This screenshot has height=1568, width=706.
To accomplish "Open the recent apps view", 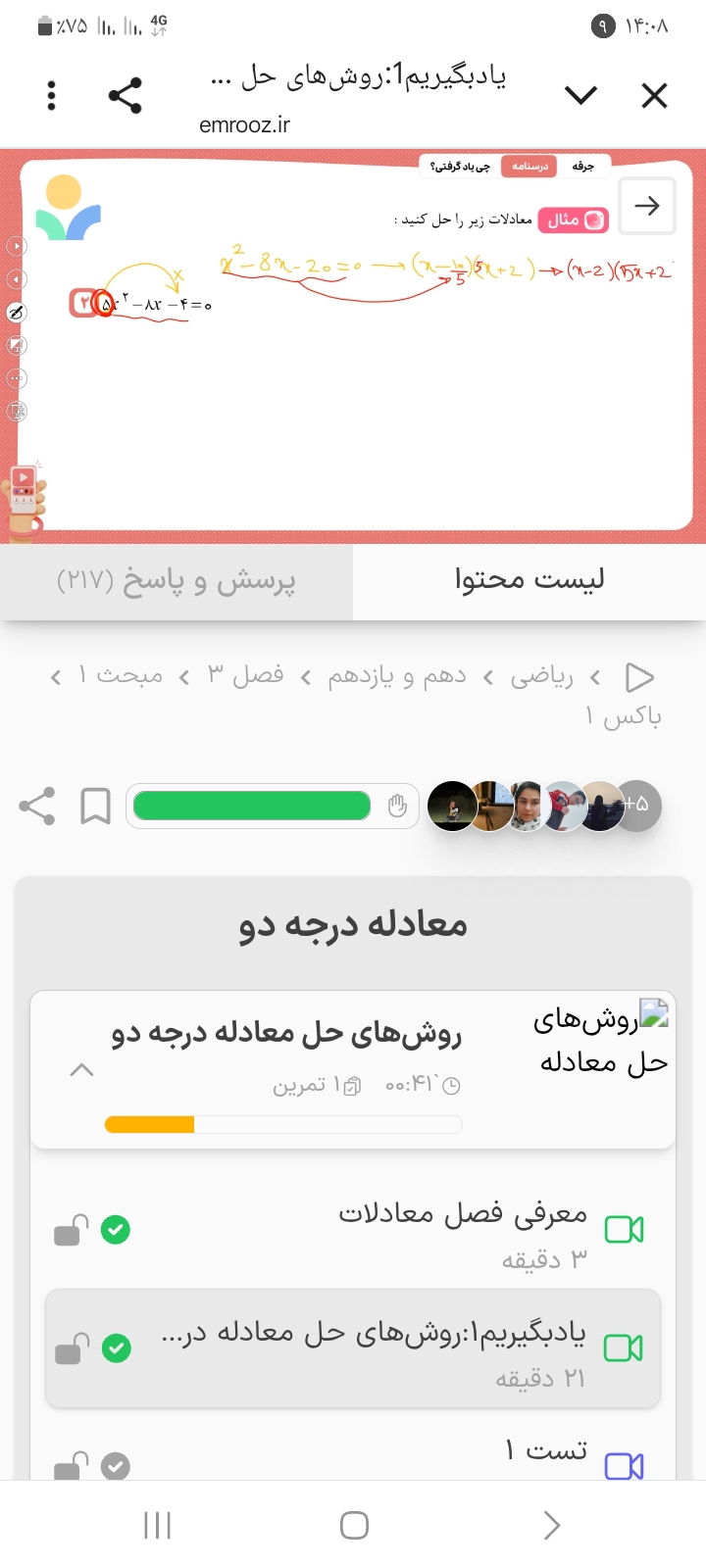I will tap(157, 1525).
